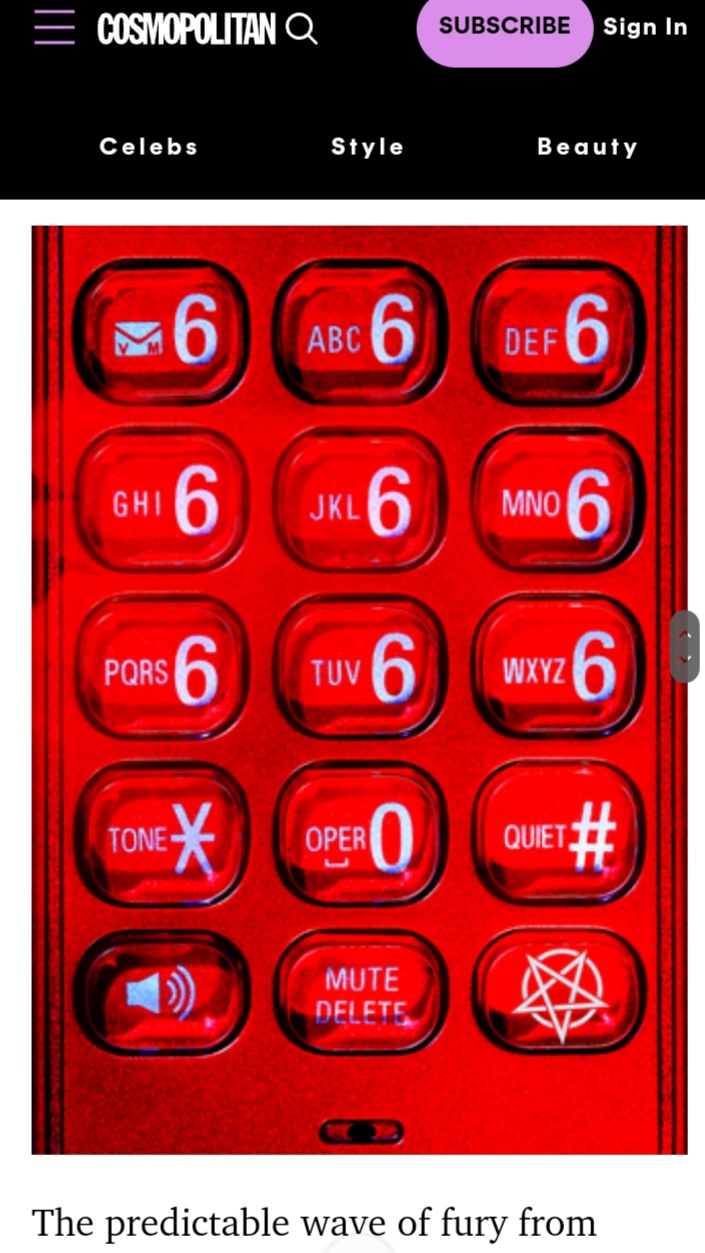
Task: Go to the Celebs section
Action: pyautogui.click(x=149, y=147)
